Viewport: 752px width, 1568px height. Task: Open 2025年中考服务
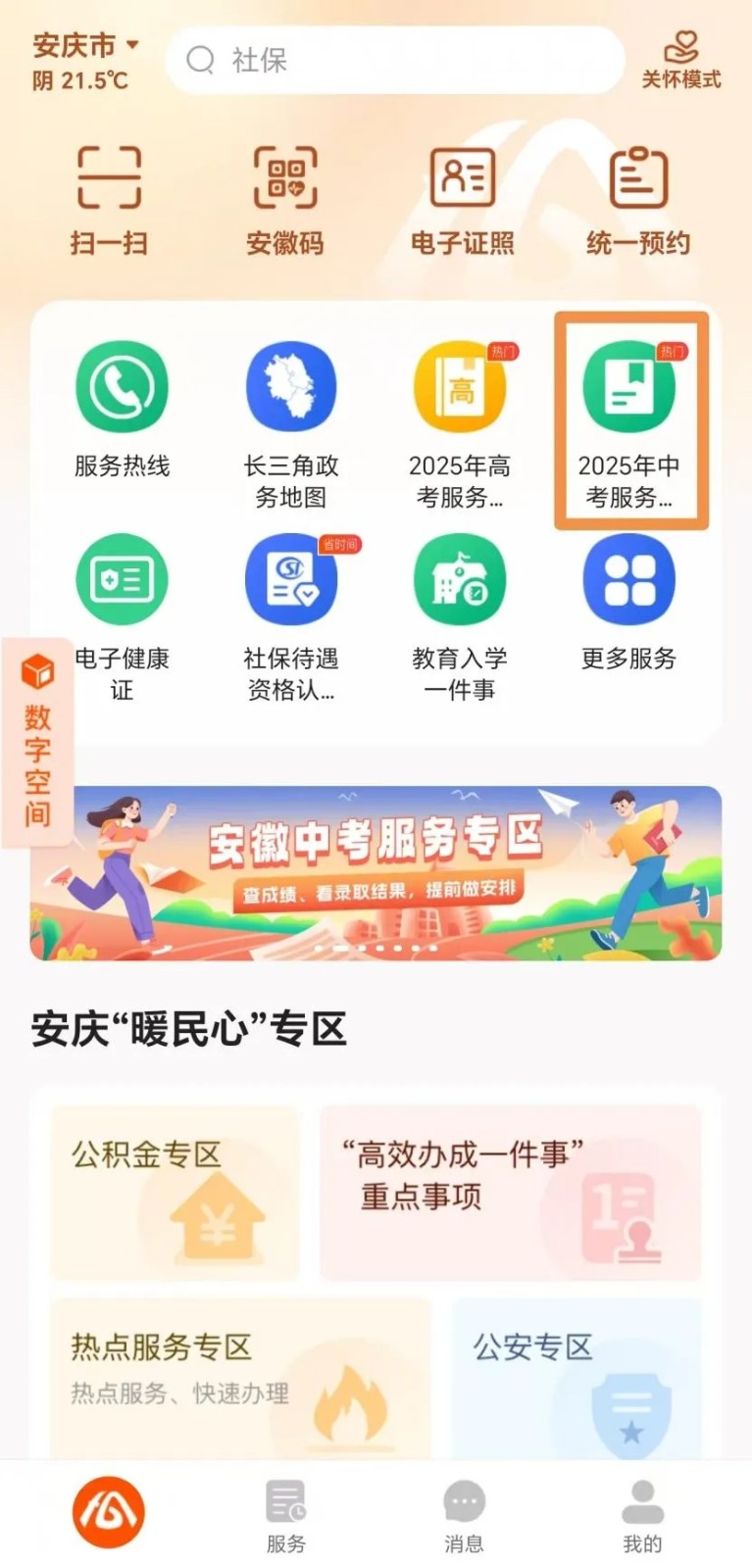629,421
